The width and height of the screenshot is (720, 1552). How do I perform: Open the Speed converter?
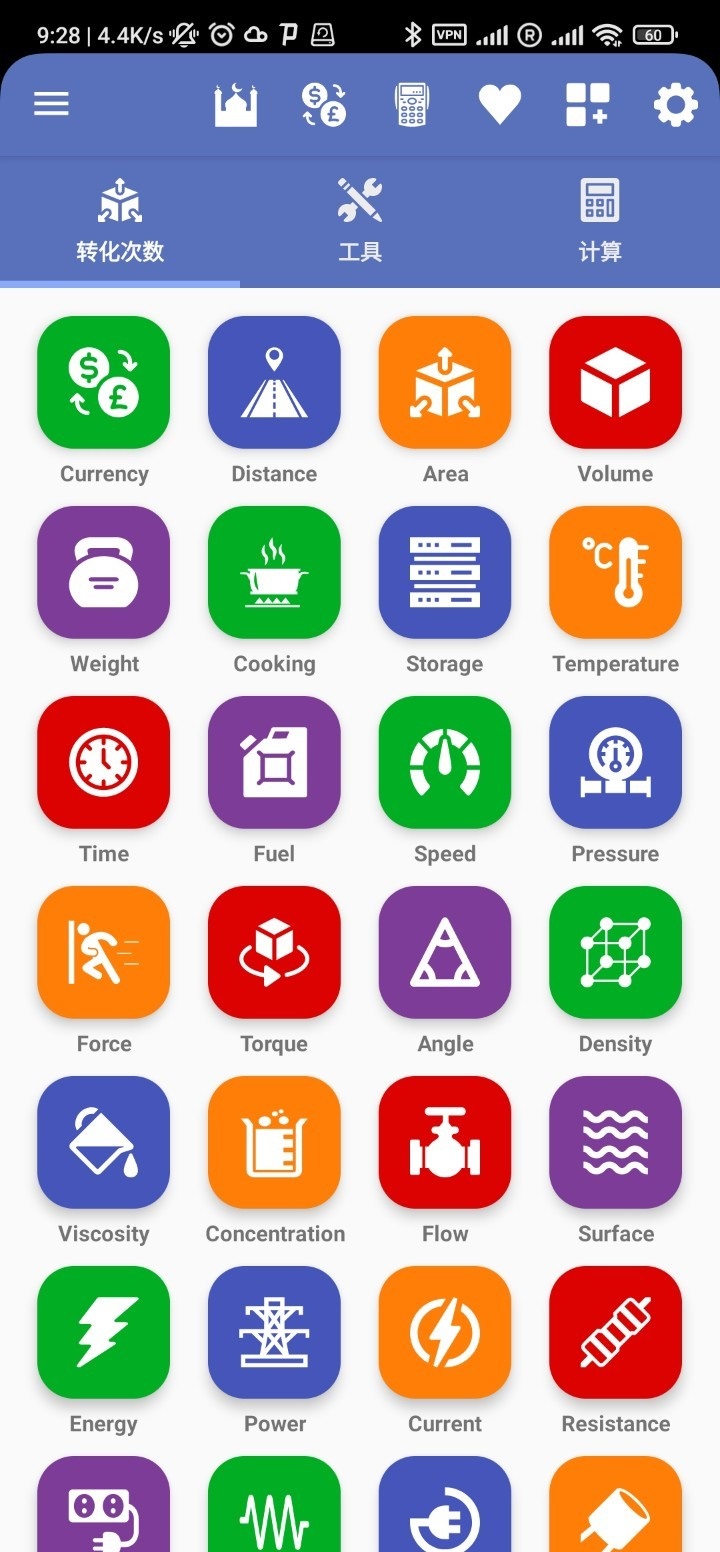coord(445,763)
